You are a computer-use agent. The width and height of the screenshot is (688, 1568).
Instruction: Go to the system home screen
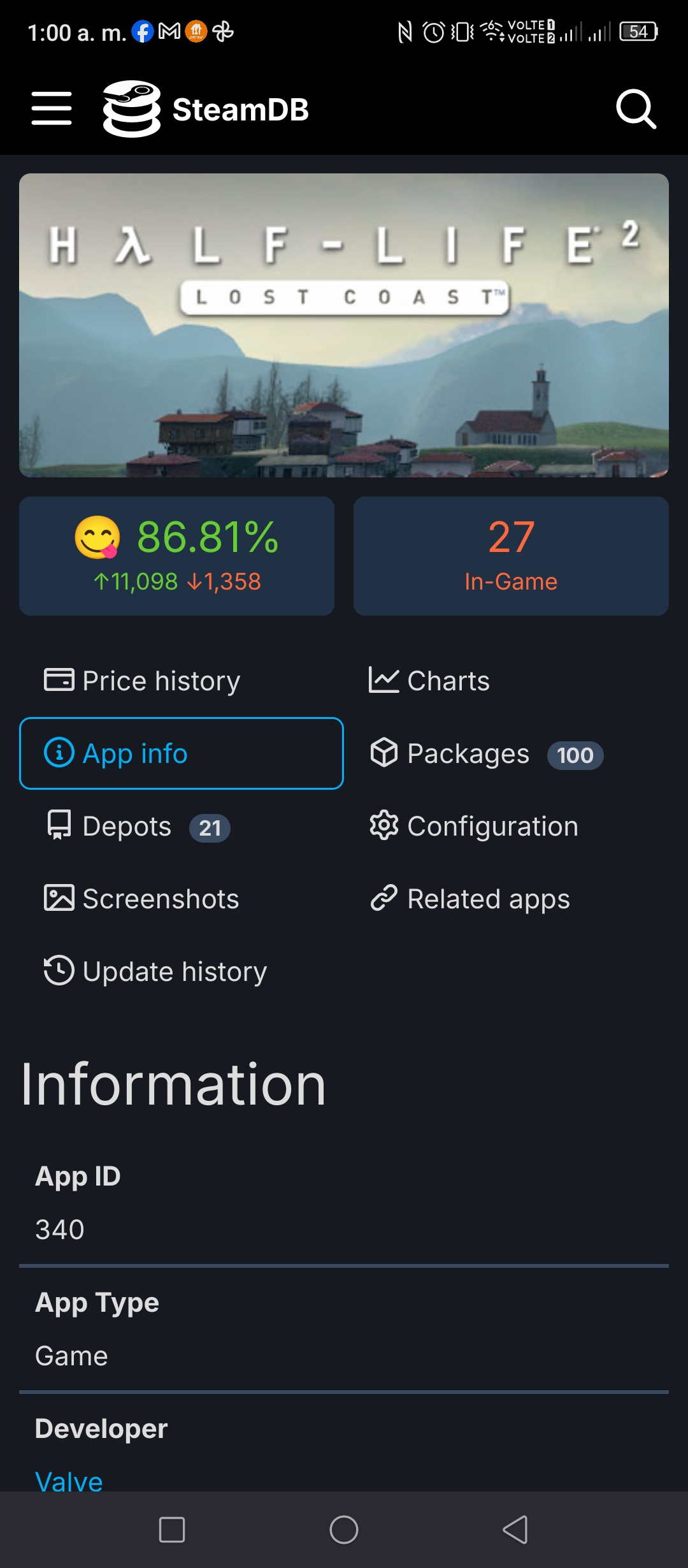click(344, 1530)
